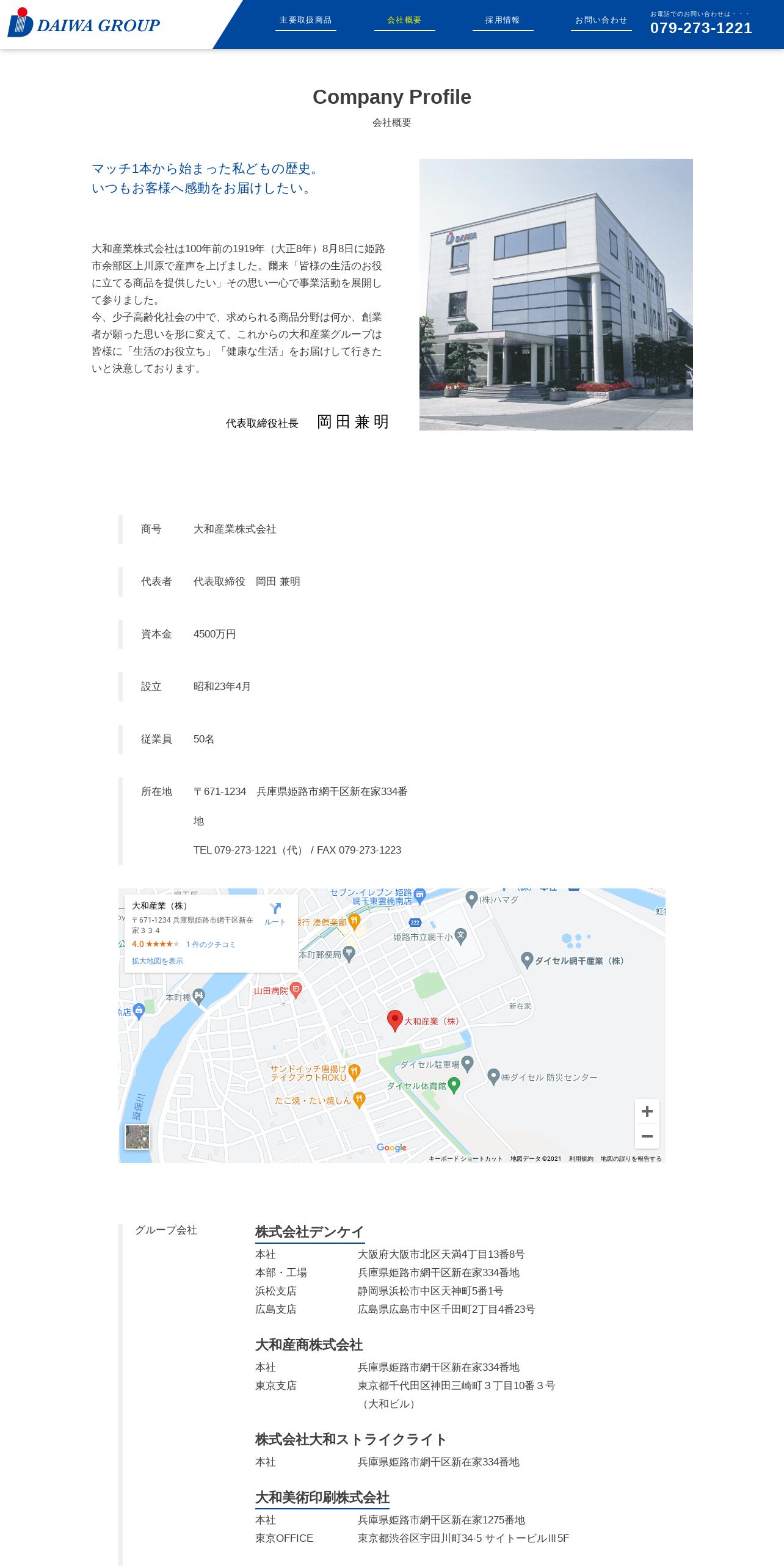
Task: Open the 利用規約 map terms link
Action: tap(581, 1158)
